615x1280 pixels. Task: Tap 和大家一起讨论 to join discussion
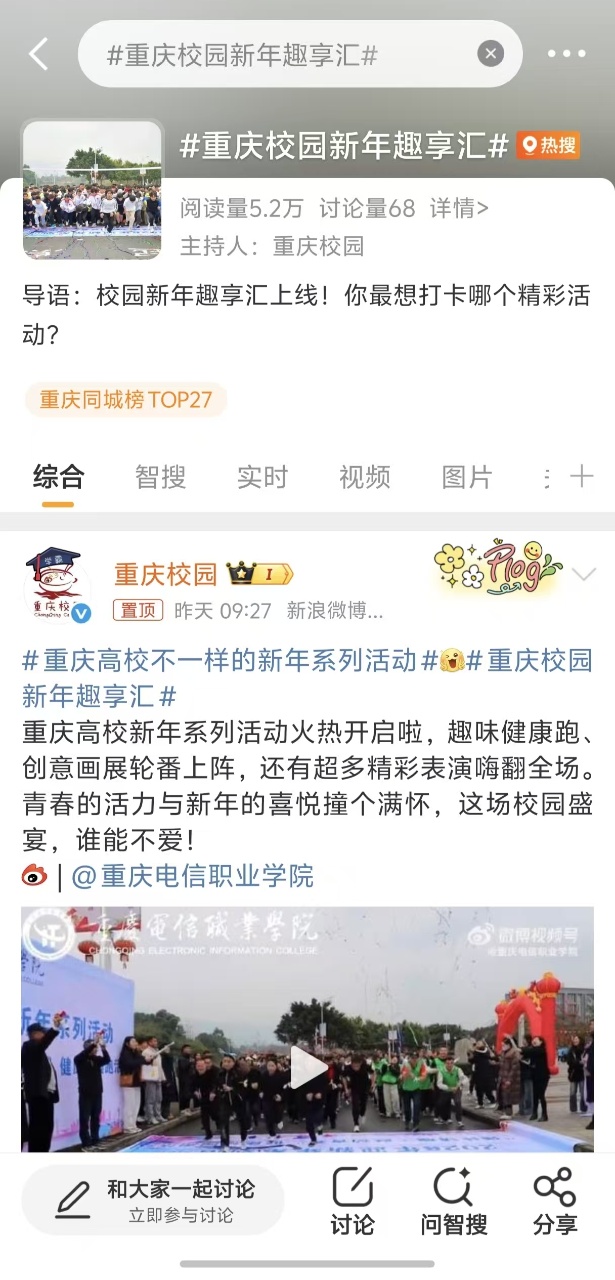pyautogui.click(x=153, y=1200)
